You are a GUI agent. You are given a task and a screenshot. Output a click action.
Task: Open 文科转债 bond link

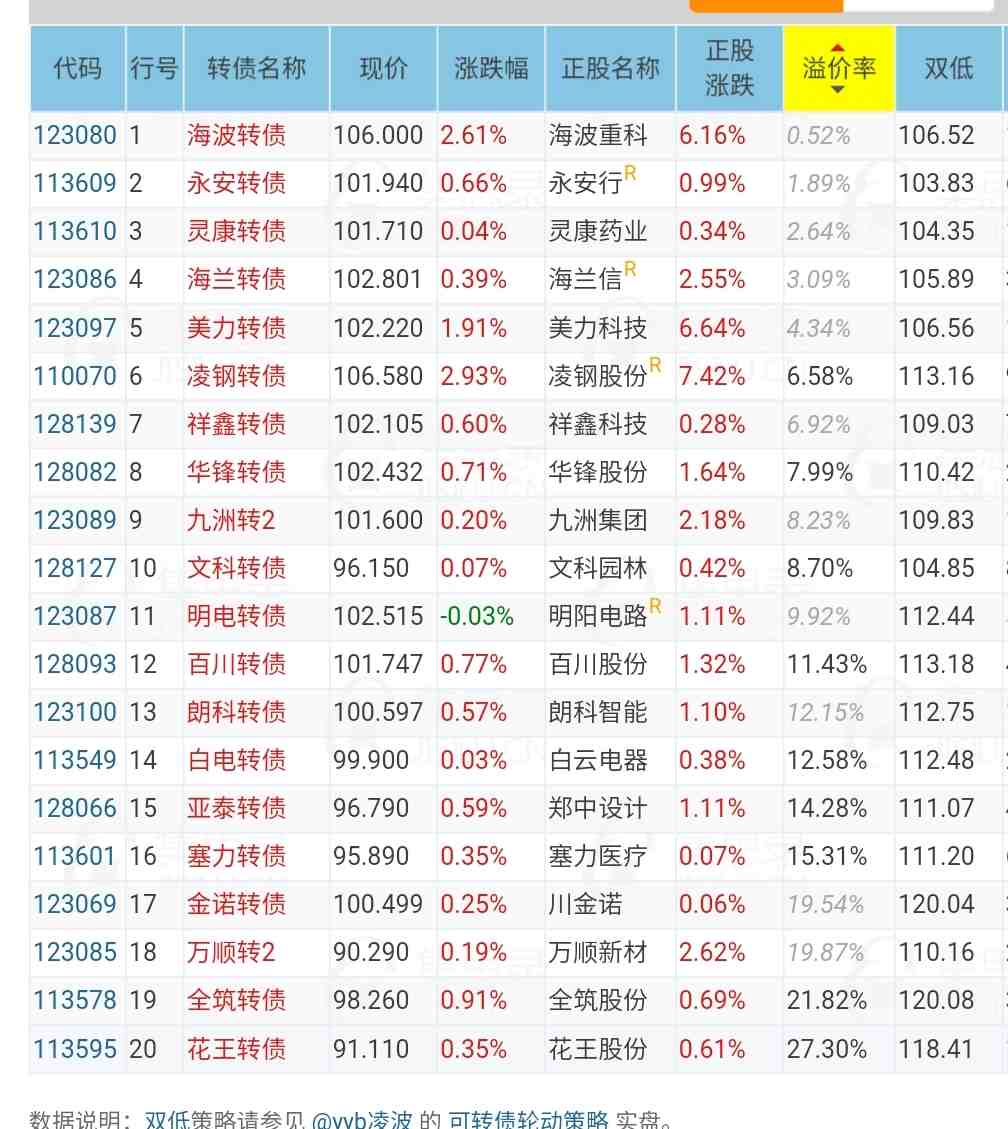pyautogui.click(x=236, y=568)
